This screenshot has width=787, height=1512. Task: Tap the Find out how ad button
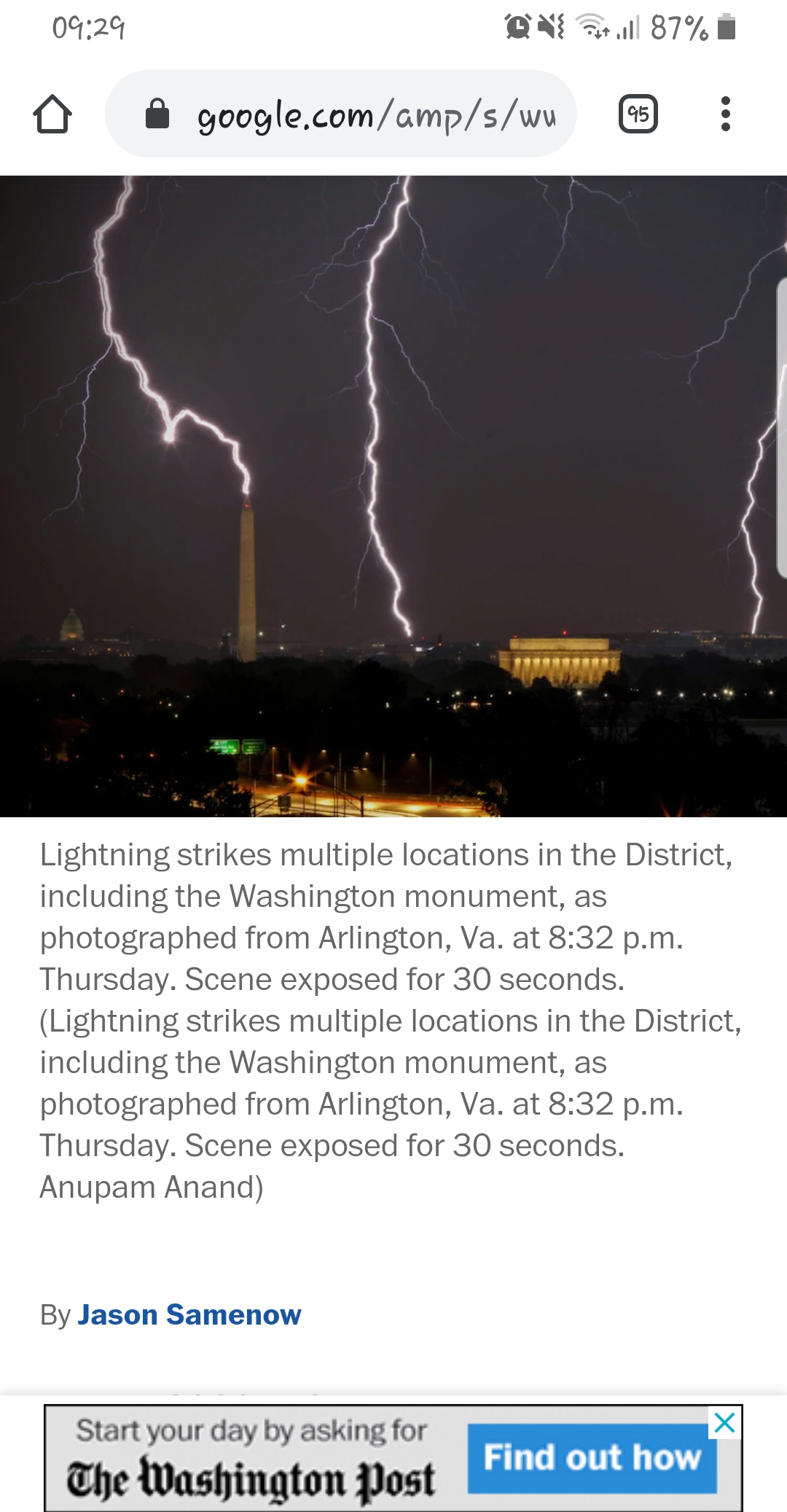(592, 1458)
